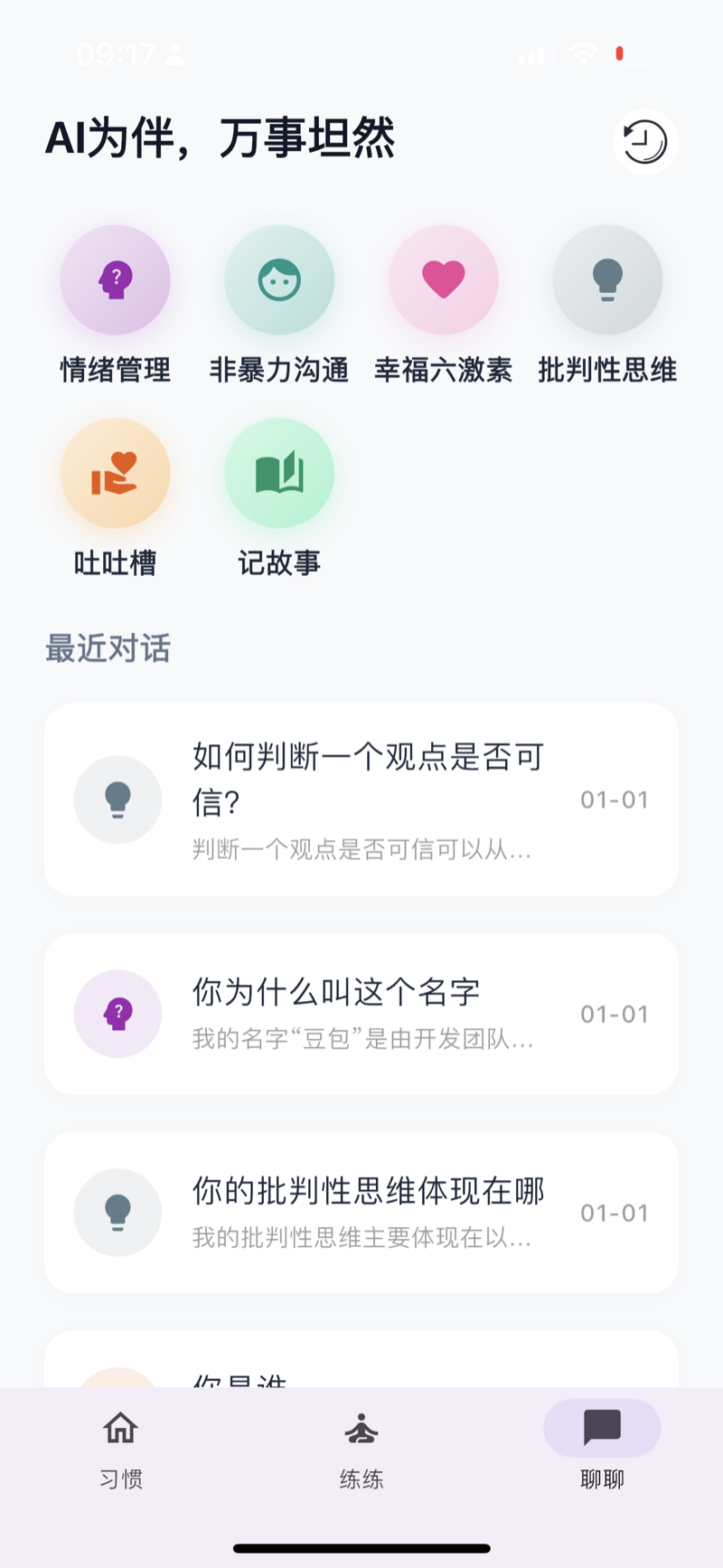Tap the 幸福六激素 heart icon
This screenshot has width=723, height=1568.
tap(444, 279)
